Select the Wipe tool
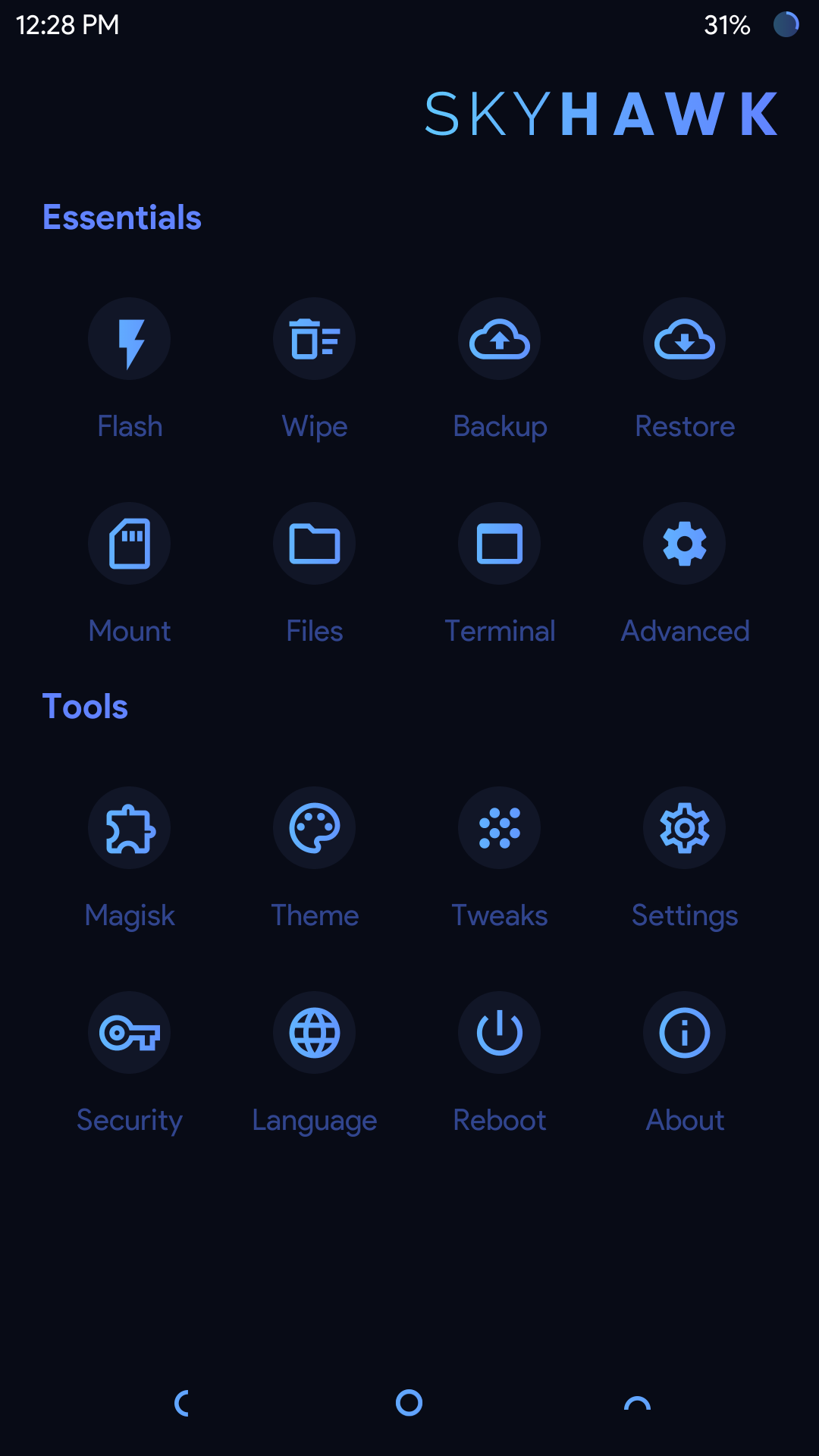Screen dimensions: 819x1456 315,339
